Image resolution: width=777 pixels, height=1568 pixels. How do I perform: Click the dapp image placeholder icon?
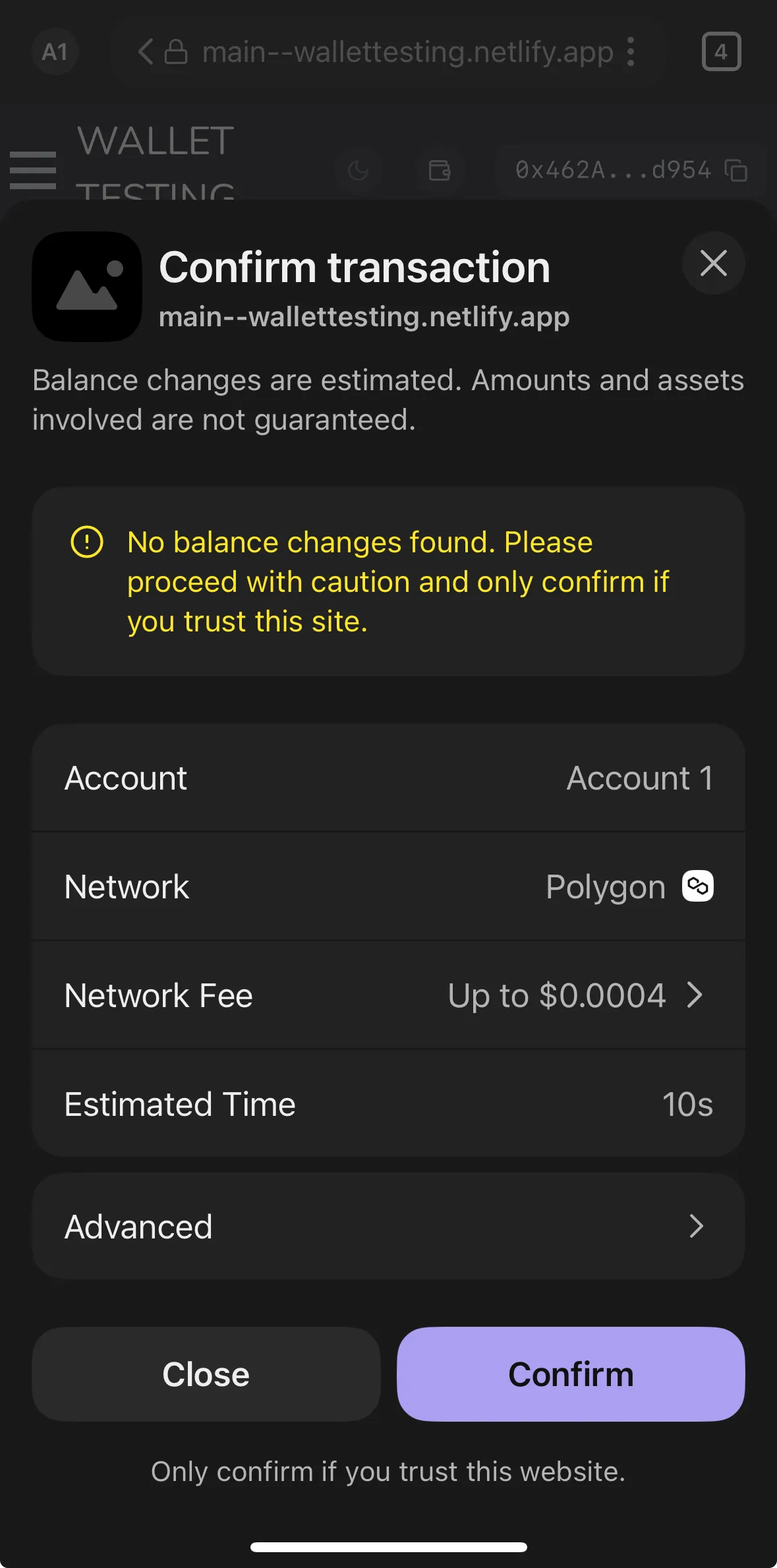86,286
